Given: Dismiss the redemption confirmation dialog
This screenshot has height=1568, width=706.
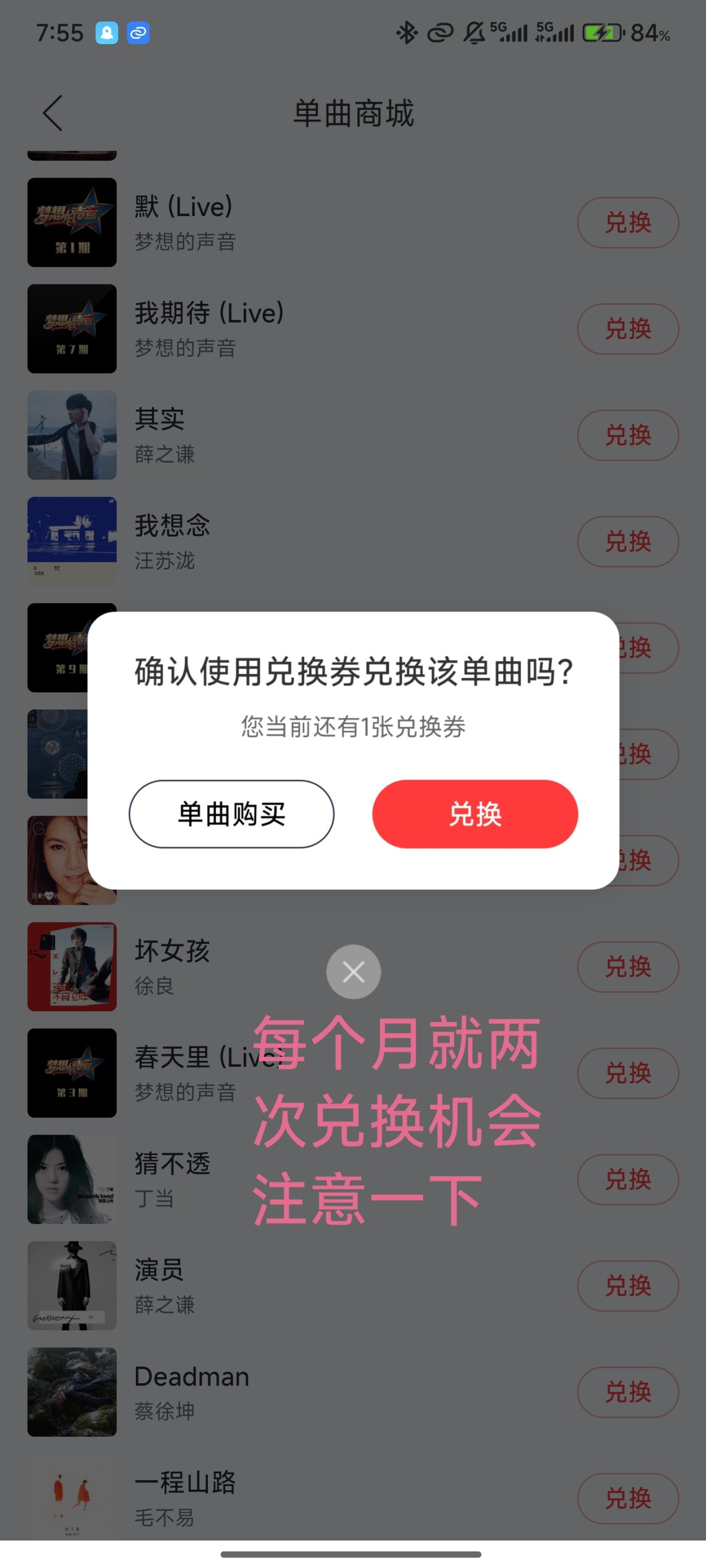Looking at the screenshot, I should click(x=354, y=971).
